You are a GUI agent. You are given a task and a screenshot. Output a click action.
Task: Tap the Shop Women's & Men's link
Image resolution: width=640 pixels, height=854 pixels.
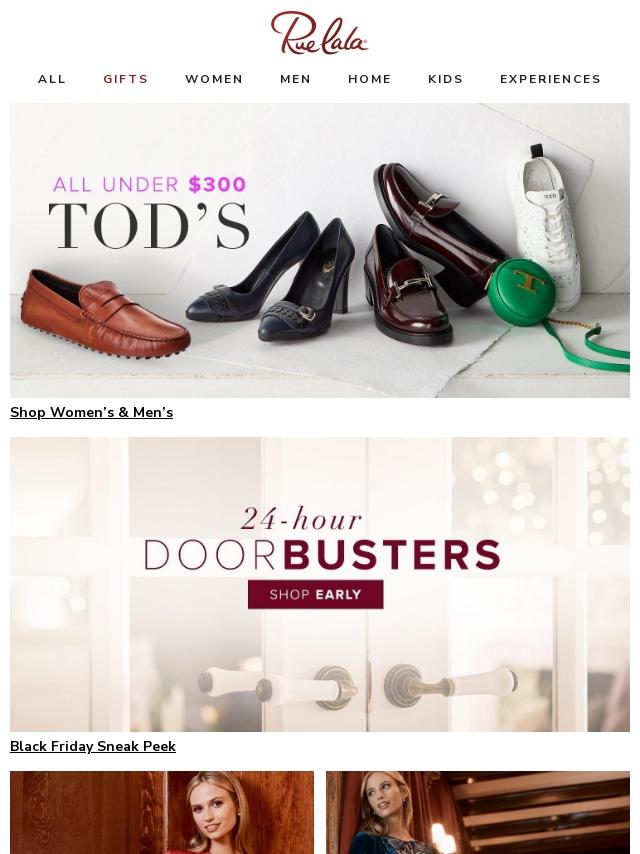(x=91, y=412)
